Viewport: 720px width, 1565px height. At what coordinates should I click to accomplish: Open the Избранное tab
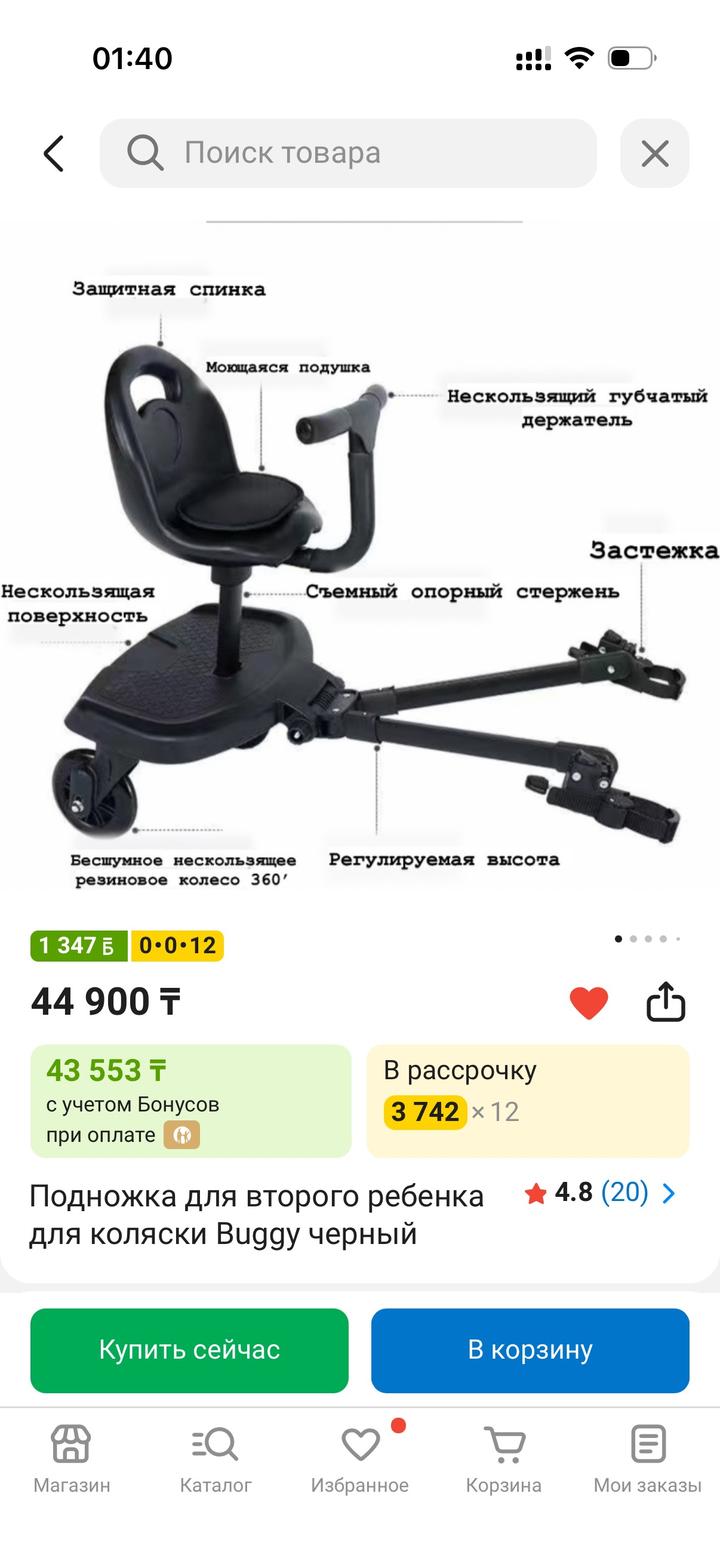[x=360, y=1460]
